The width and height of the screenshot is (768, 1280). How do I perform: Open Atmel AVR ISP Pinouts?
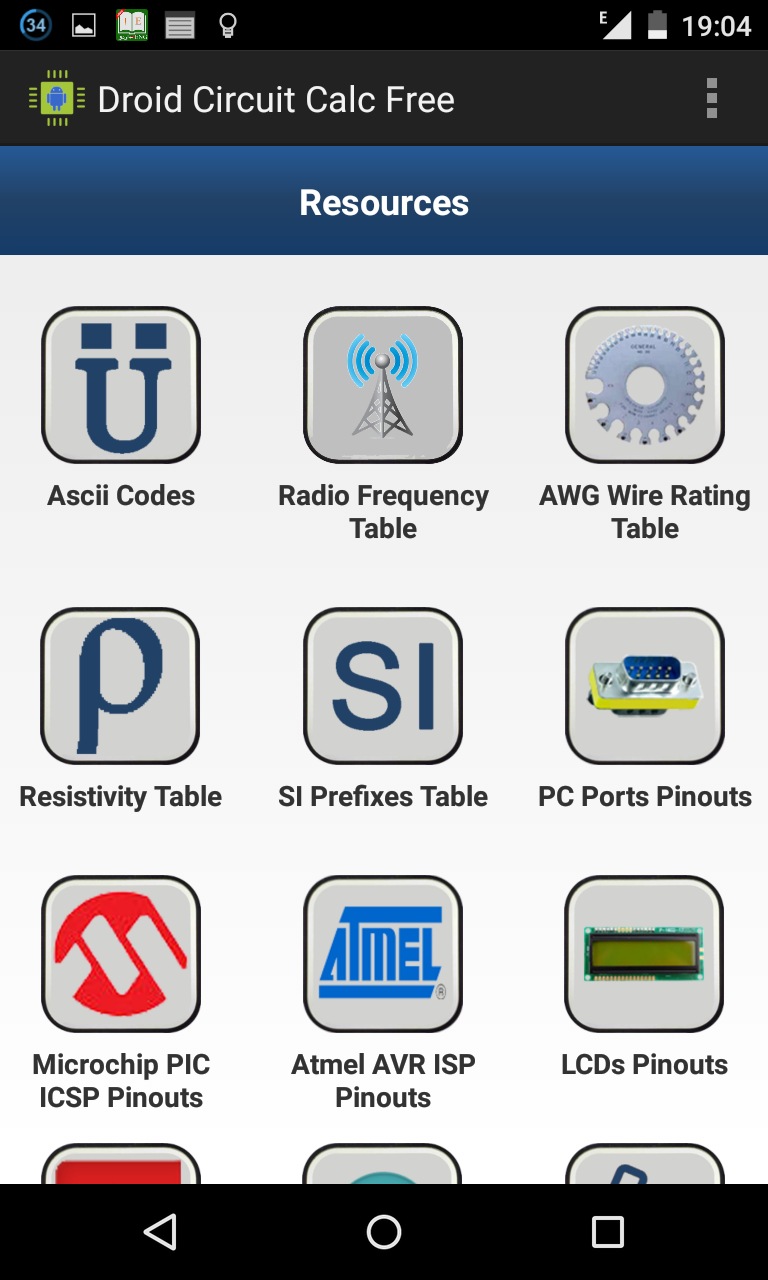(383, 954)
